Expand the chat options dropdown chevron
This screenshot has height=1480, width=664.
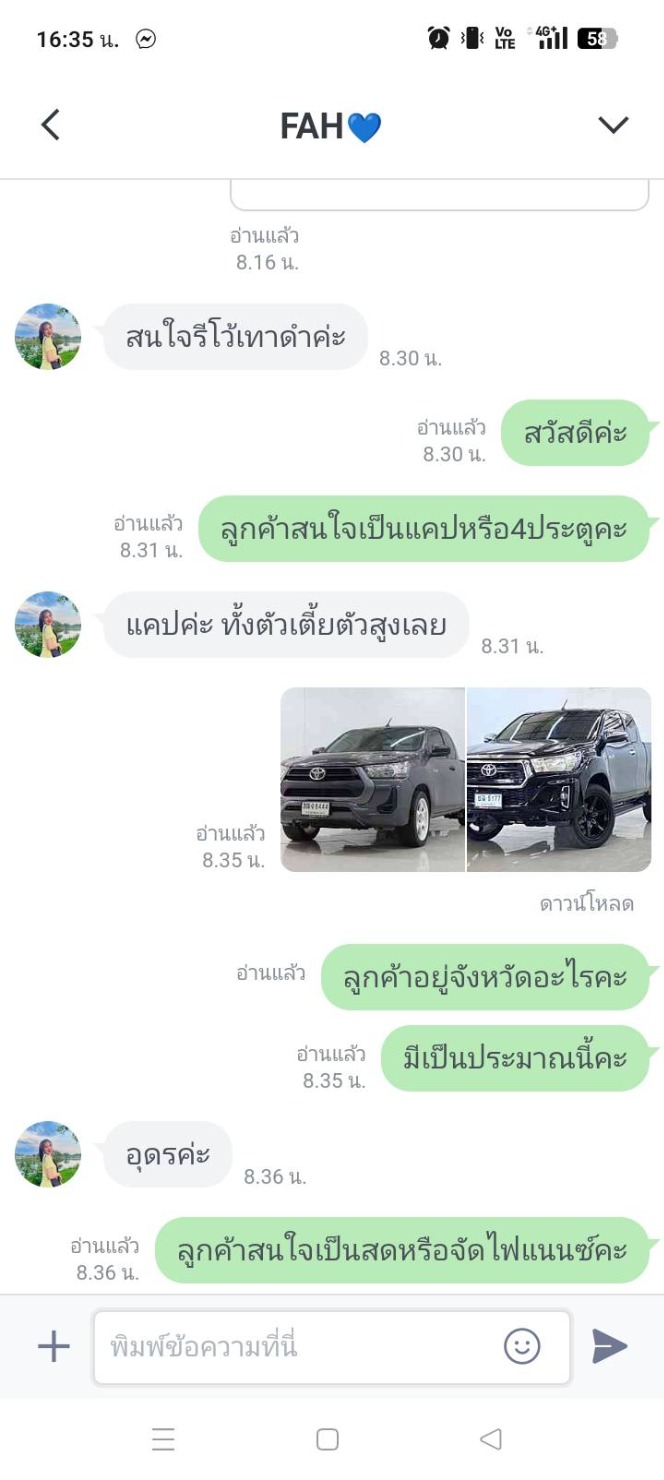pos(612,125)
